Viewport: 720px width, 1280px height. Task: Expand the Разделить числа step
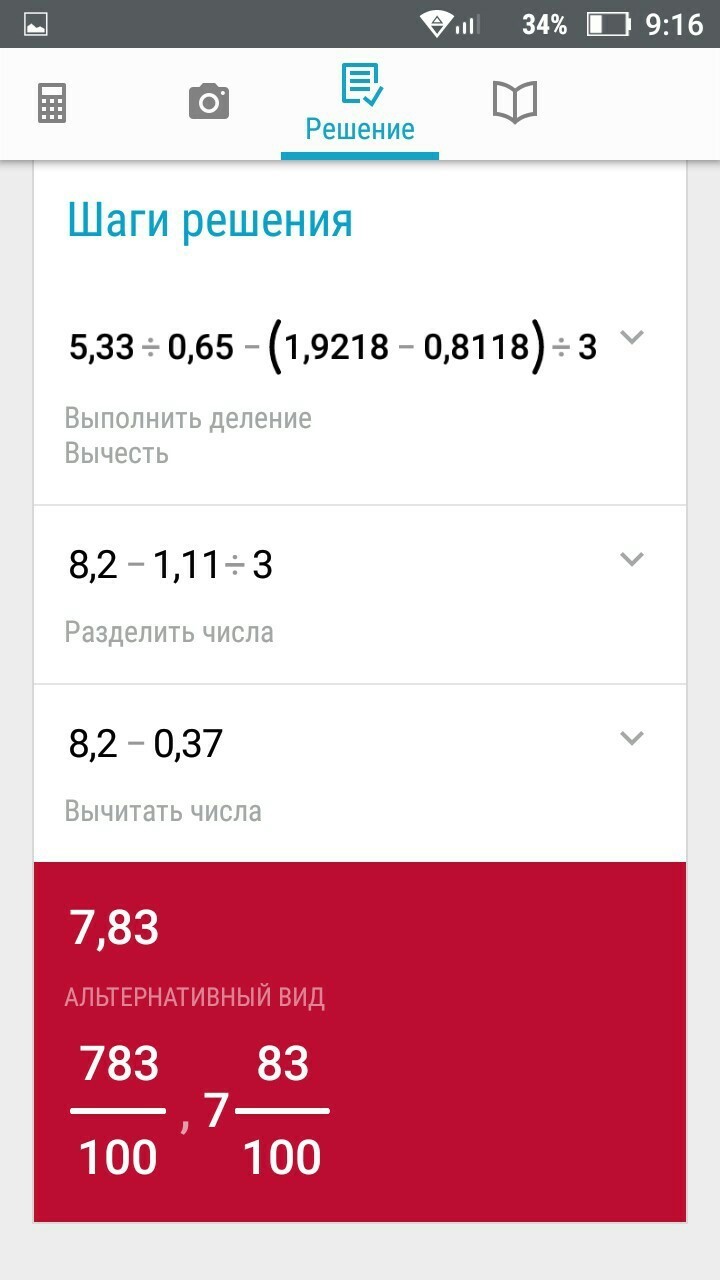pyautogui.click(x=631, y=559)
